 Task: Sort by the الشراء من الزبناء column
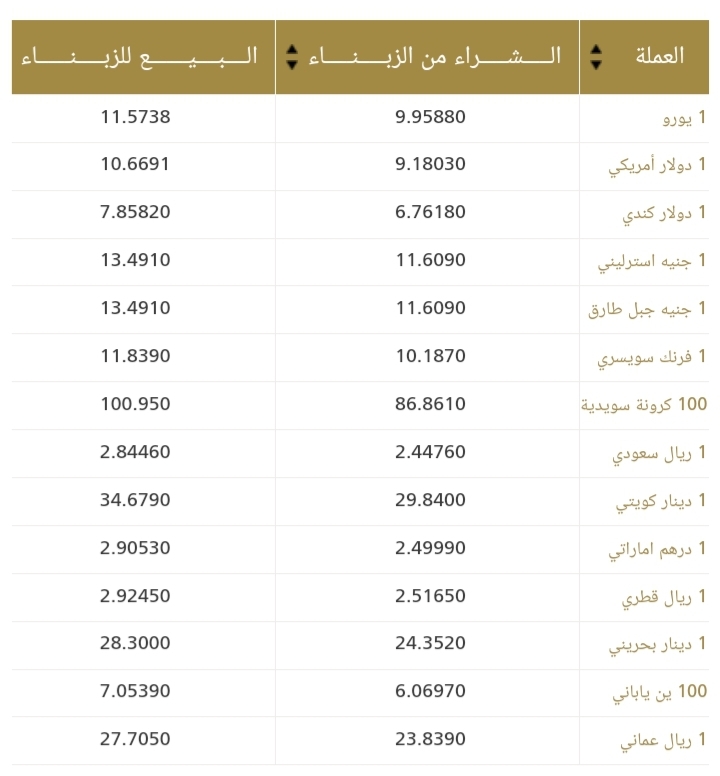[292, 57]
